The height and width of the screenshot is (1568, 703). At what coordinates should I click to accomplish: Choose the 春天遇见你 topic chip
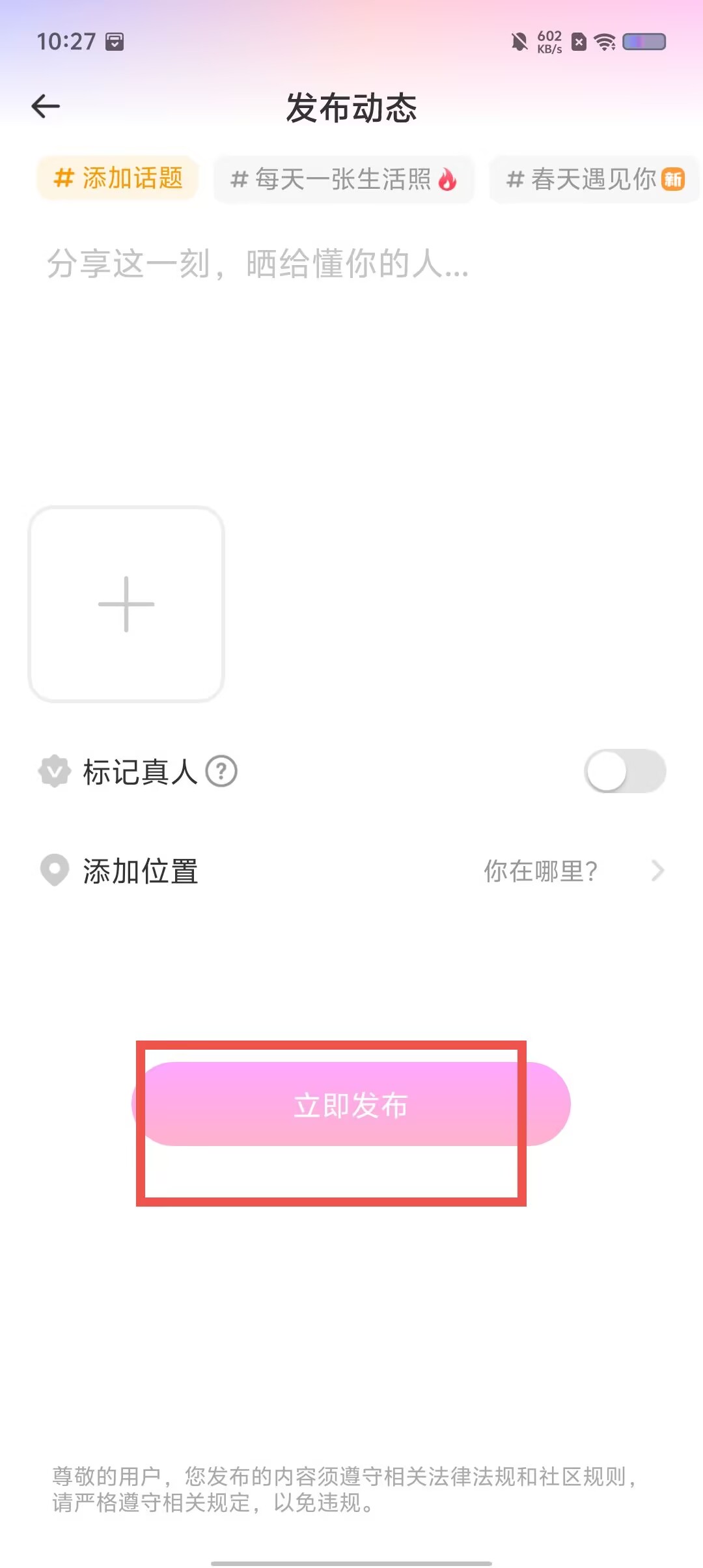pyautogui.click(x=594, y=180)
